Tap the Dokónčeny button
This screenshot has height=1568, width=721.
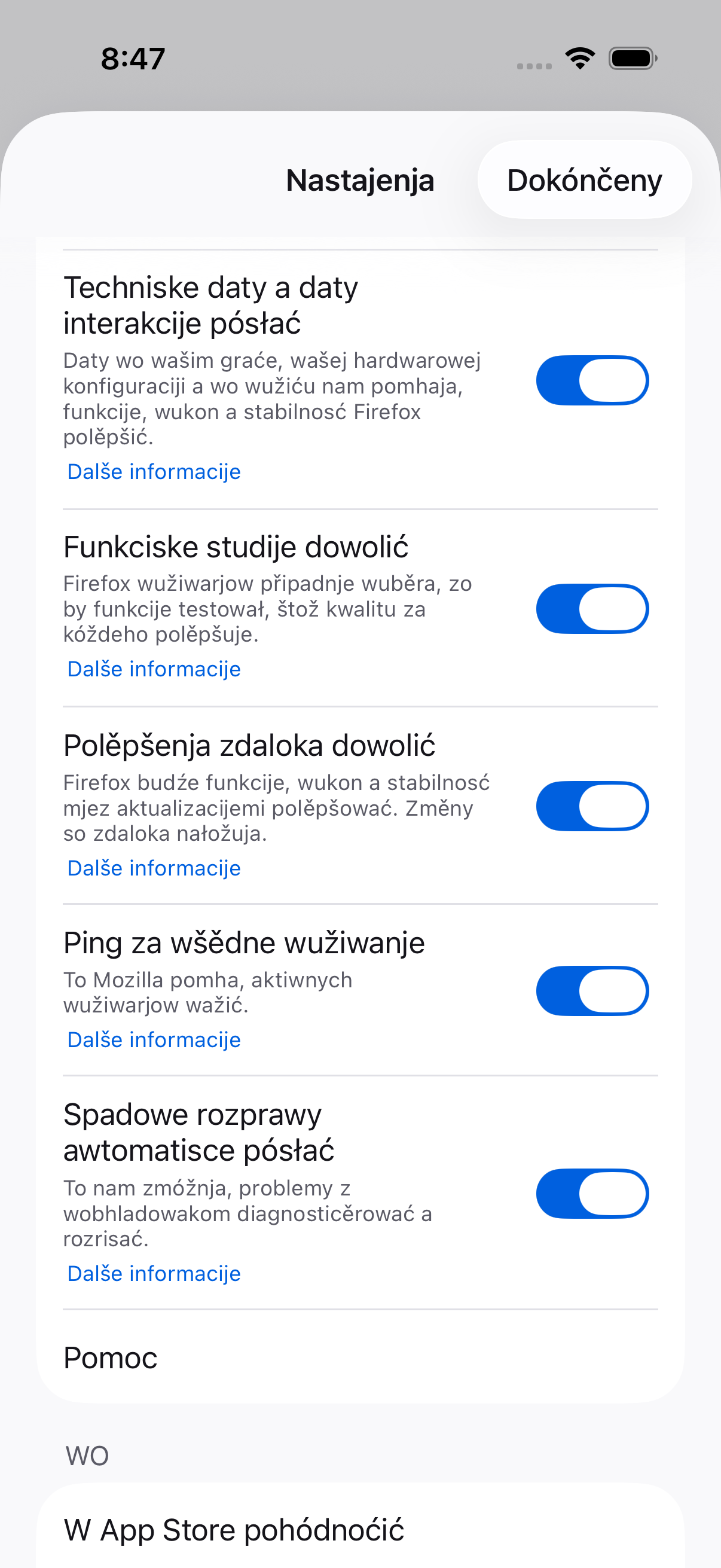pos(584,180)
